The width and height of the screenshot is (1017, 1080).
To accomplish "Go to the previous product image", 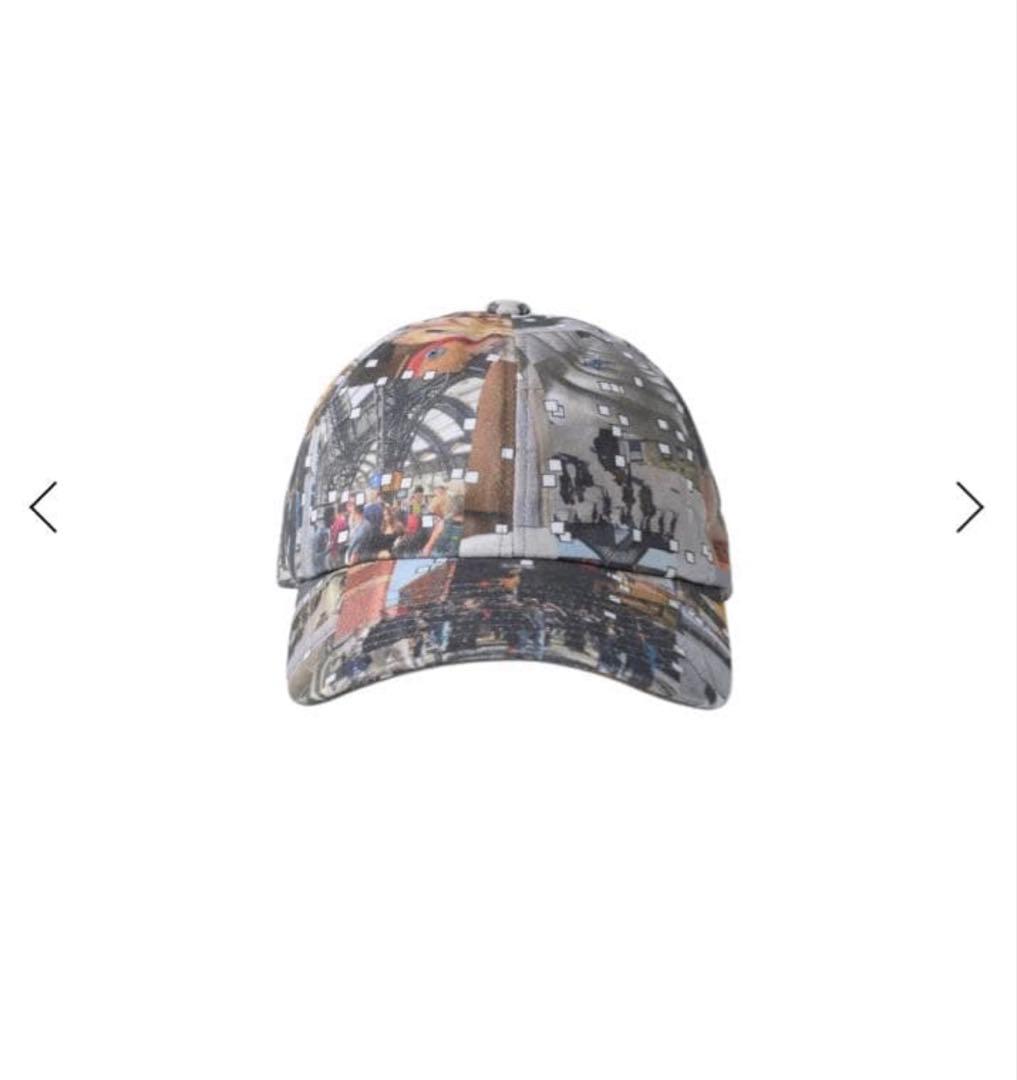I will point(43,507).
